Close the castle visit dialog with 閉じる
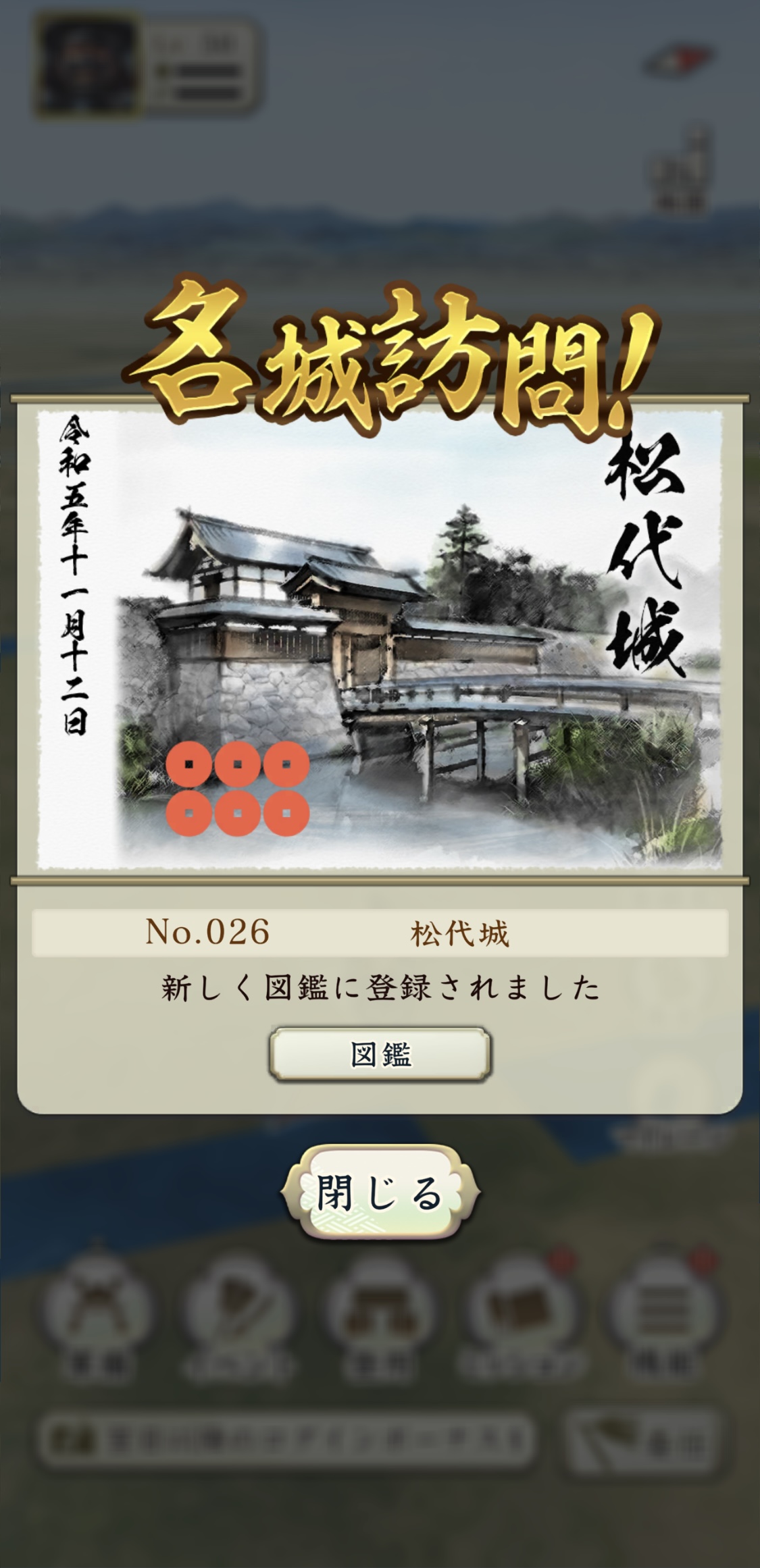This screenshot has width=760, height=1568. [380, 1193]
